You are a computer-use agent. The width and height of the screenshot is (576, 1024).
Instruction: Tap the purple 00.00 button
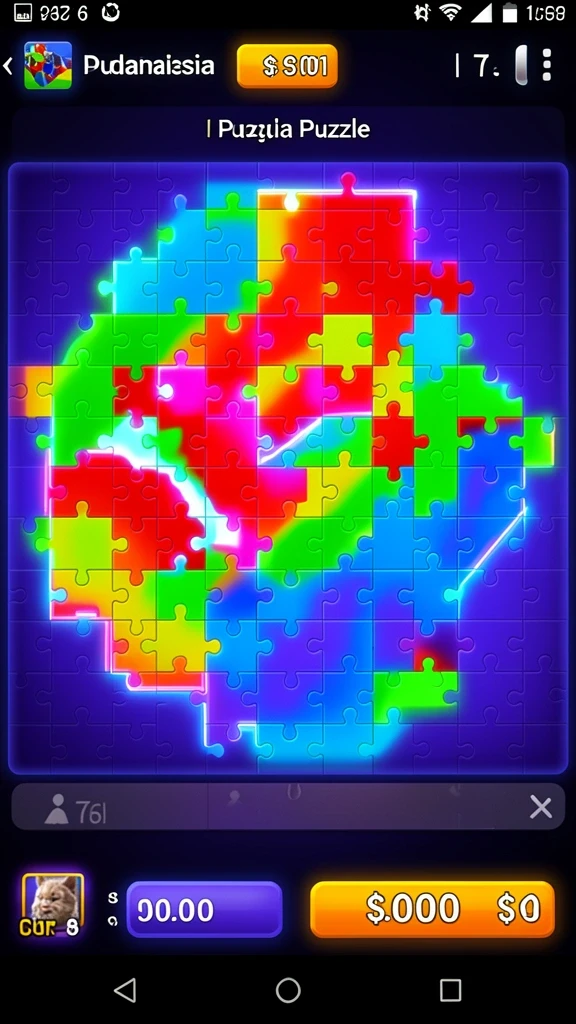click(204, 909)
